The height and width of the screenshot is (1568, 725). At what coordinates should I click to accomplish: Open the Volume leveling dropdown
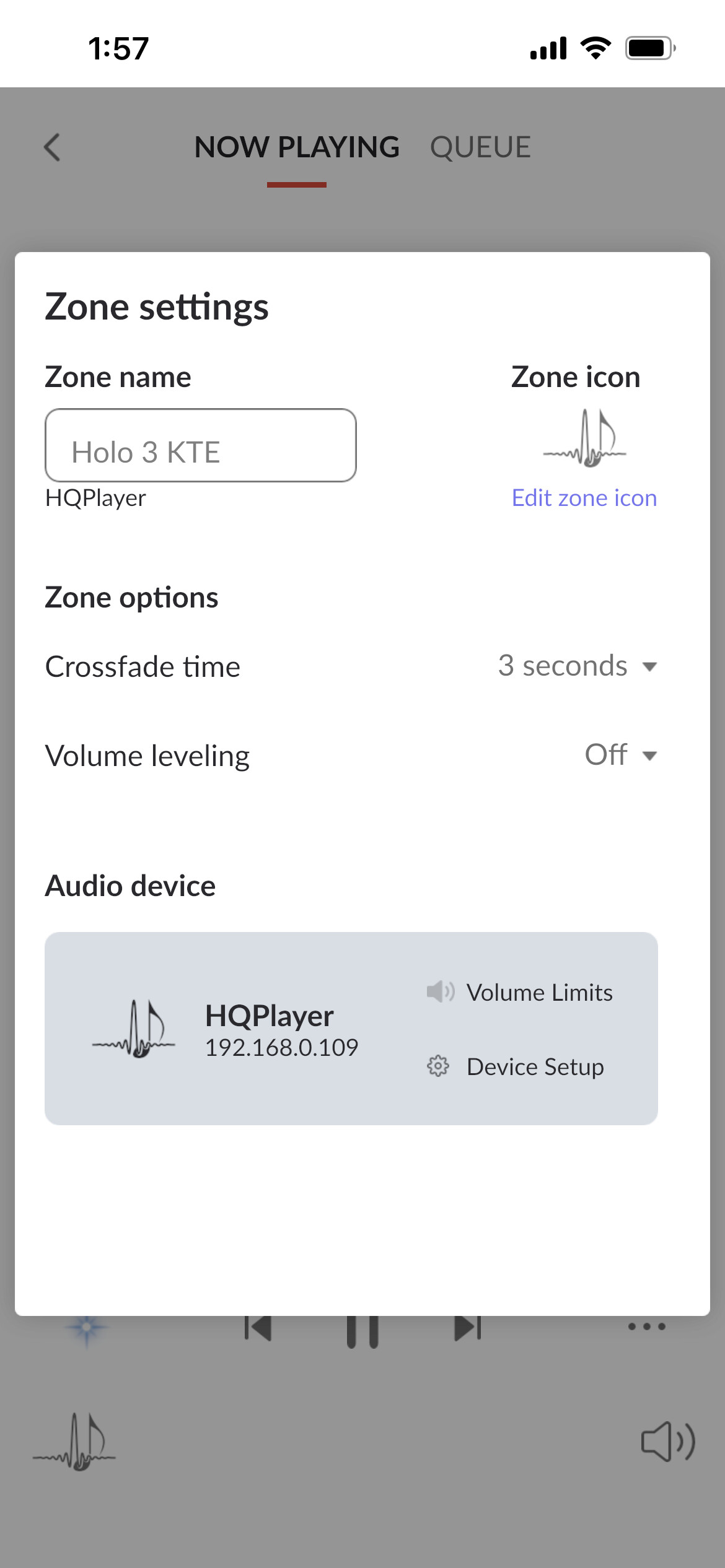coord(621,755)
